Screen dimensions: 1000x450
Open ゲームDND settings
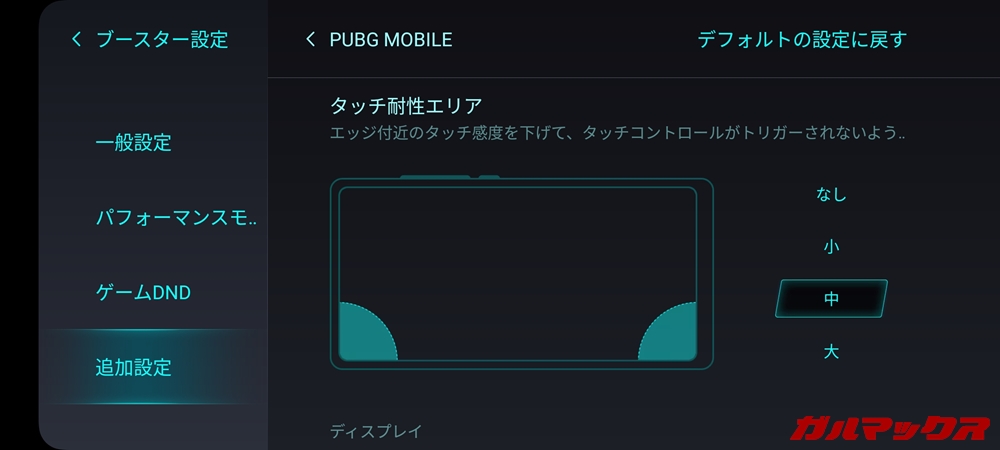tap(143, 293)
